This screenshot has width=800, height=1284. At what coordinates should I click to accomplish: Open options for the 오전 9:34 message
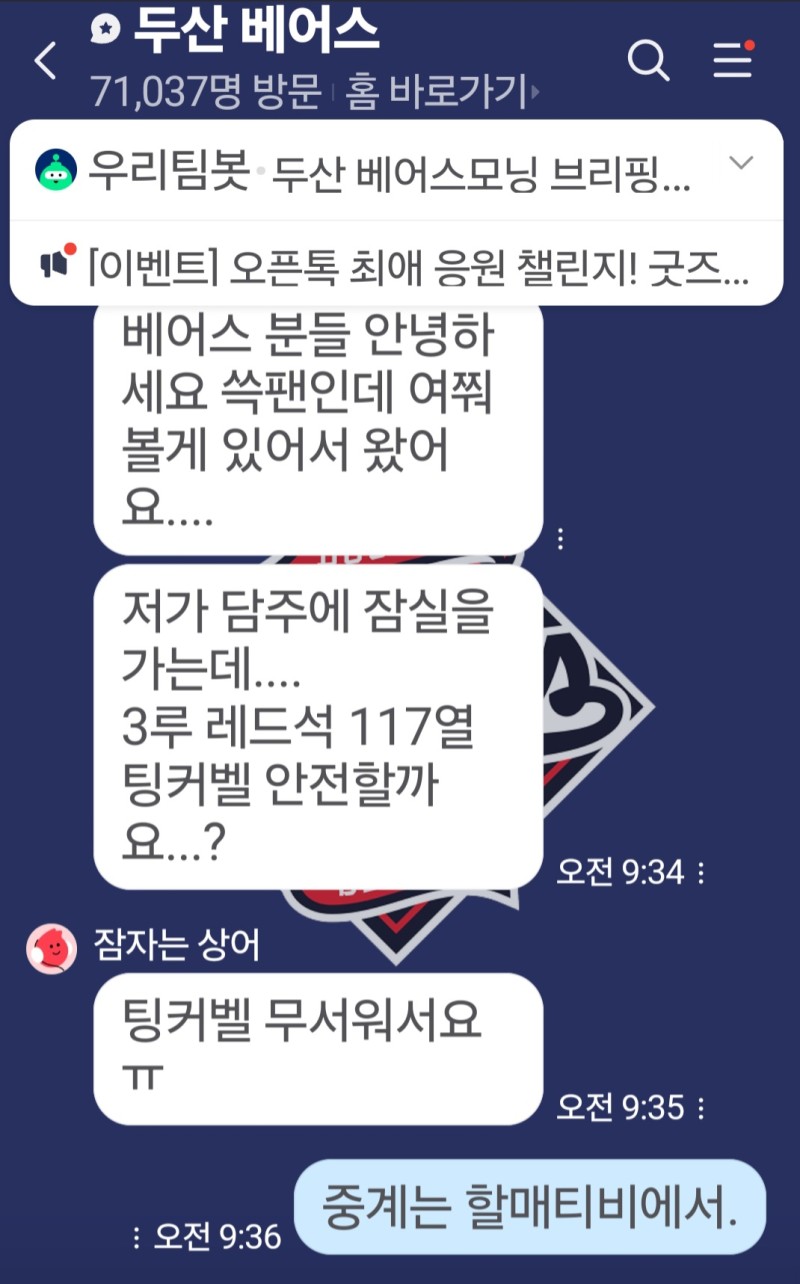coord(701,873)
